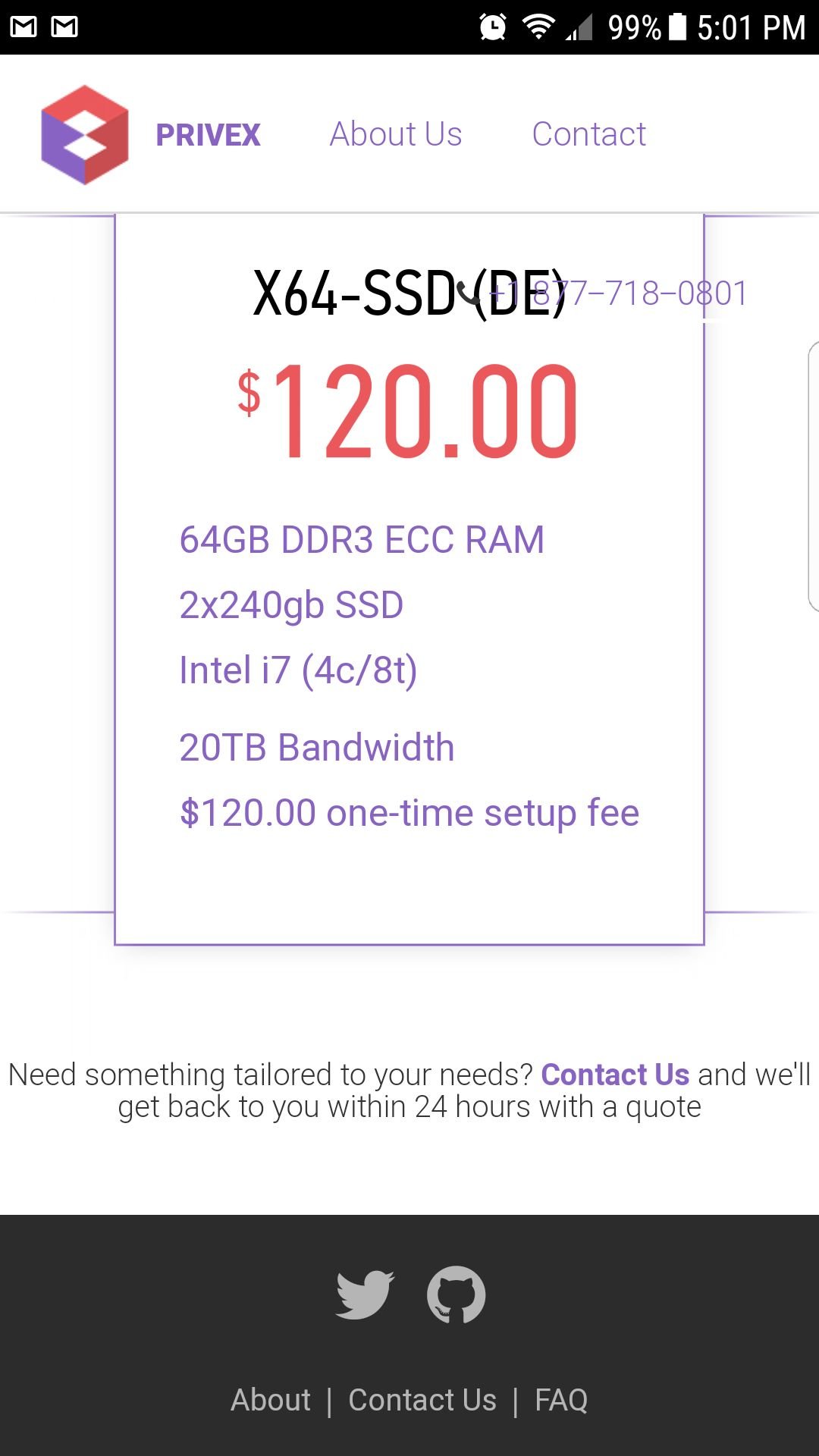Open the PRIVEX home link
Viewport: 819px width, 1456px height.
(x=207, y=135)
